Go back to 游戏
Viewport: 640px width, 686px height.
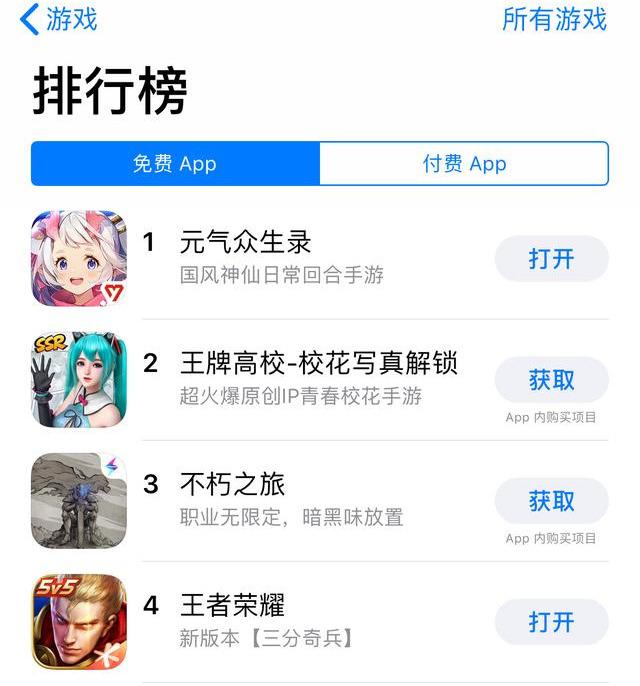point(58,19)
